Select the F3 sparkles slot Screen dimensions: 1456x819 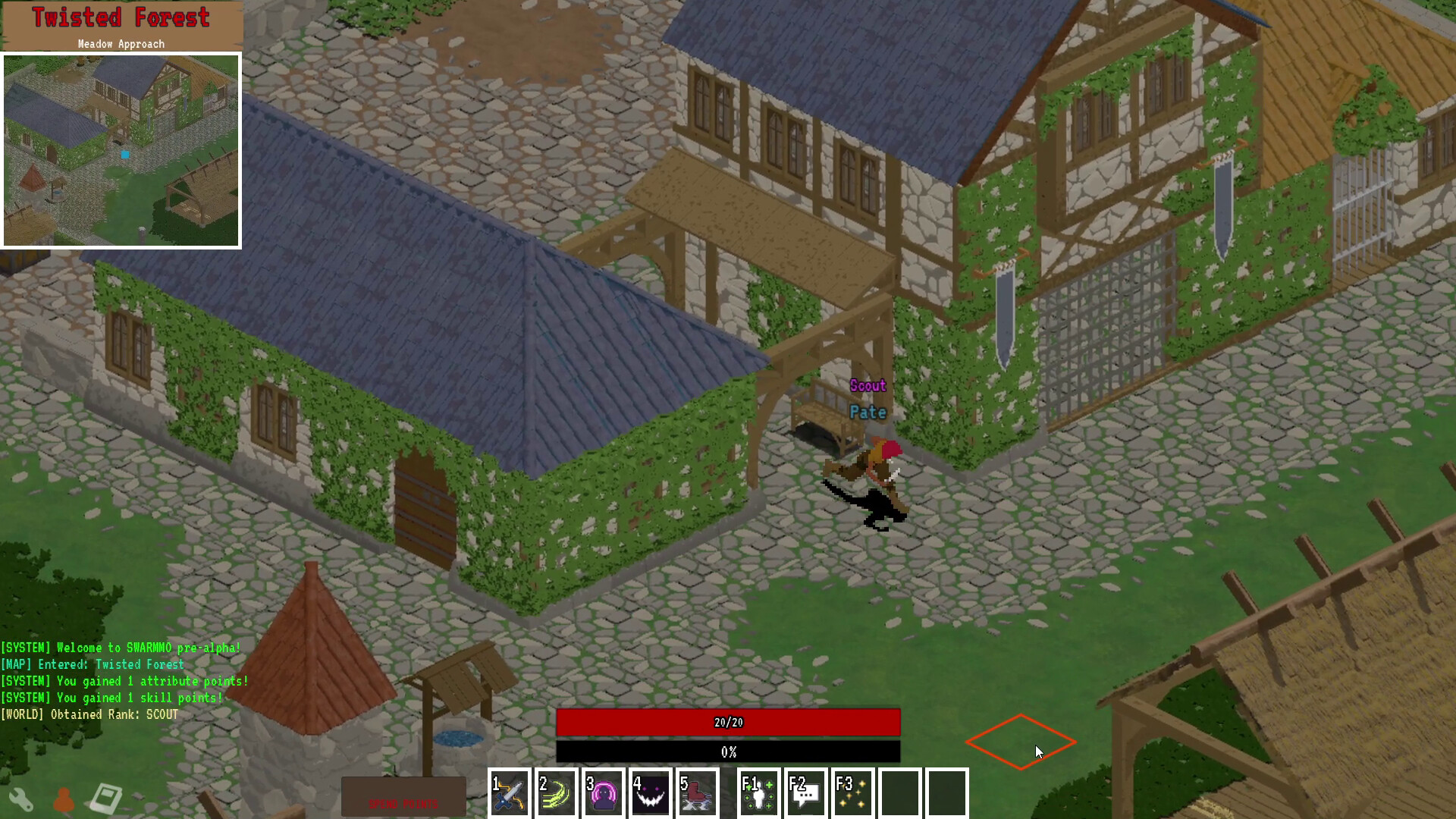[x=852, y=793]
